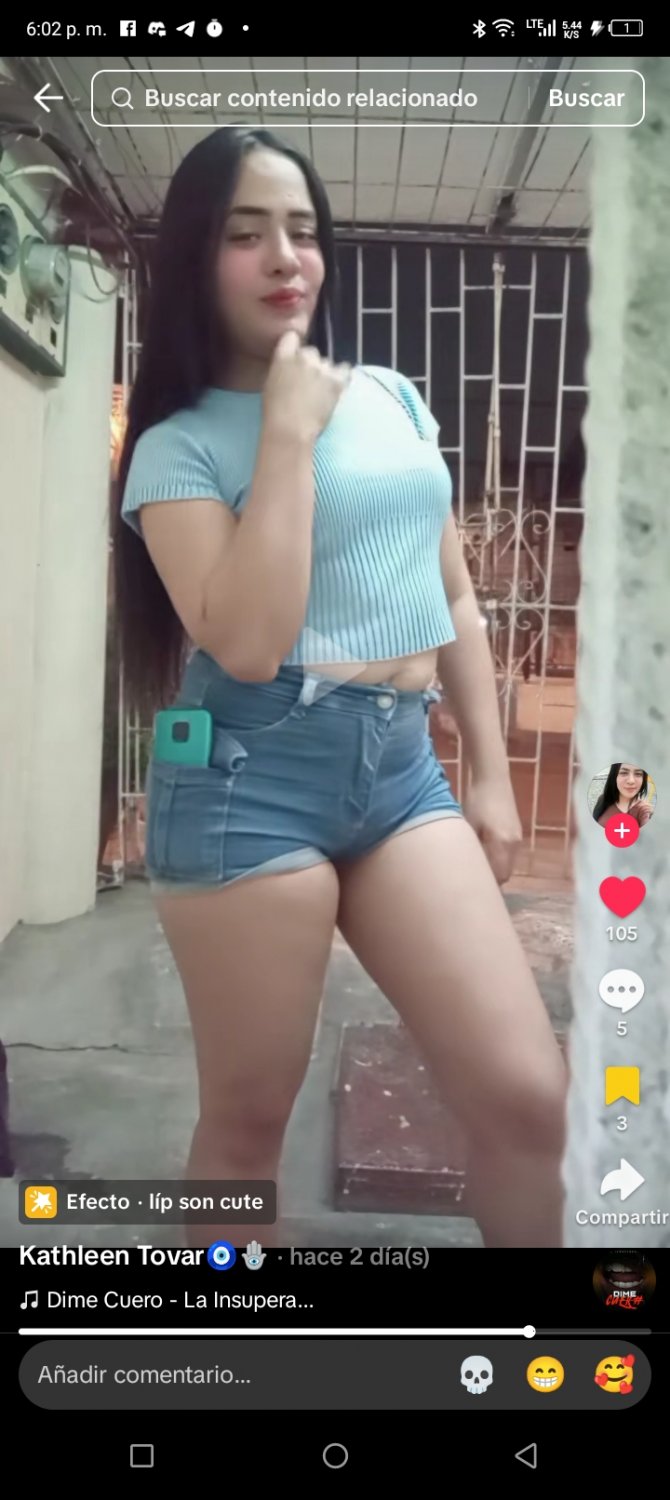670x1500 pixels.
Task: Seek using the video progress bar
Action: click(335, 1331)
